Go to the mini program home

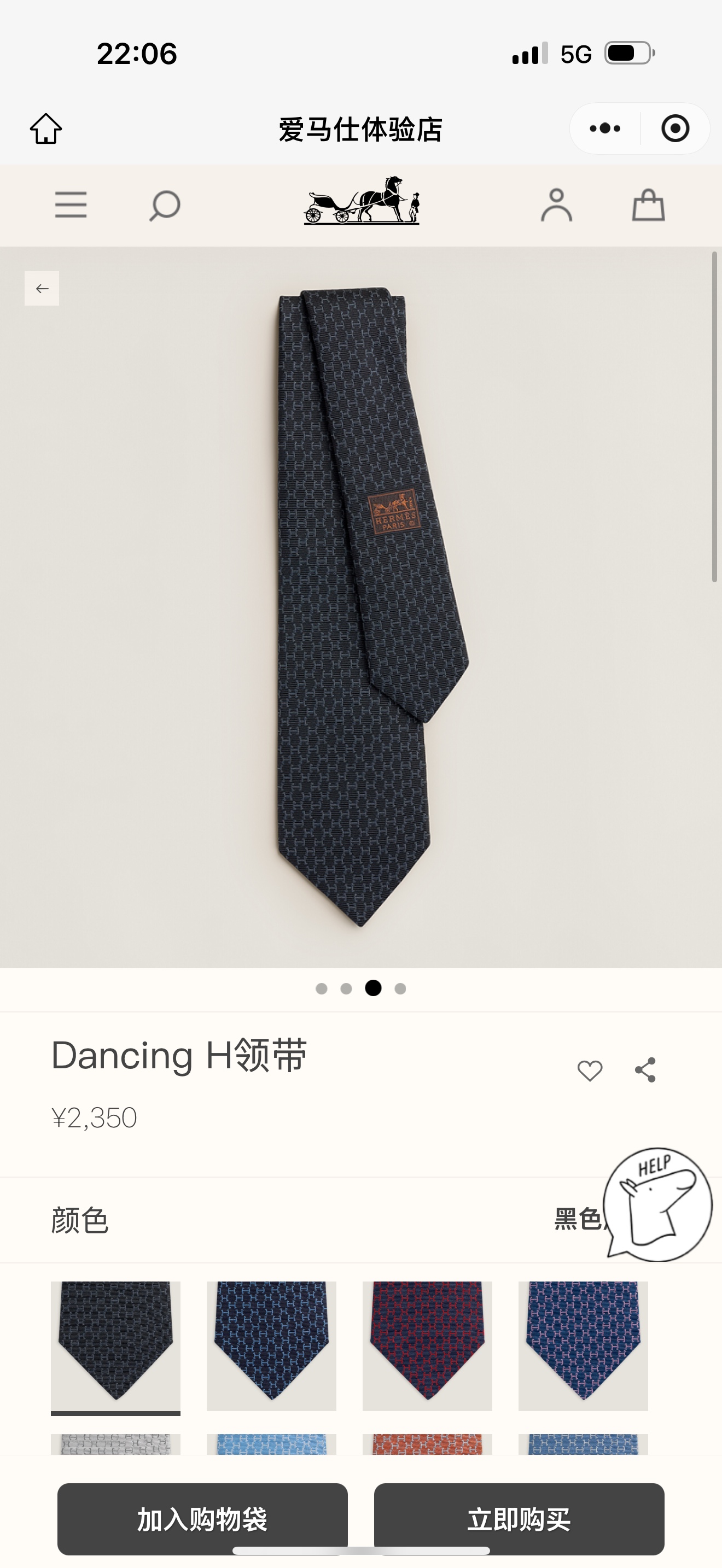(45, 128)
